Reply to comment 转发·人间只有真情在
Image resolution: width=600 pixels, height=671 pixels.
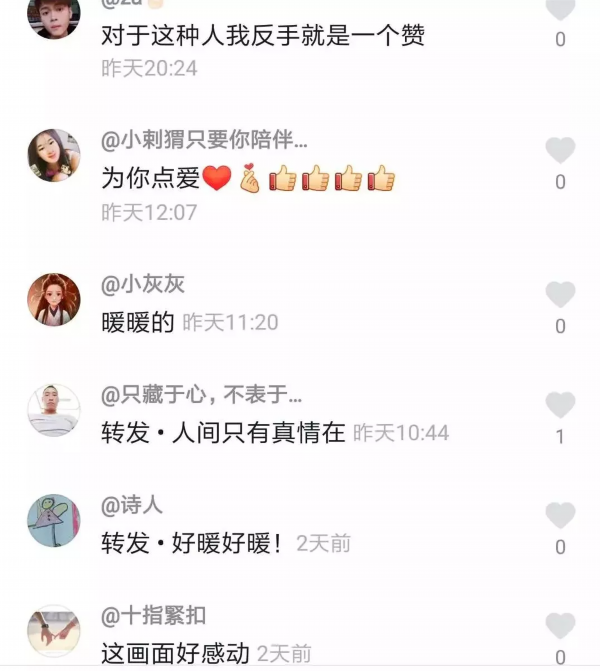click(x=223, y=433)
